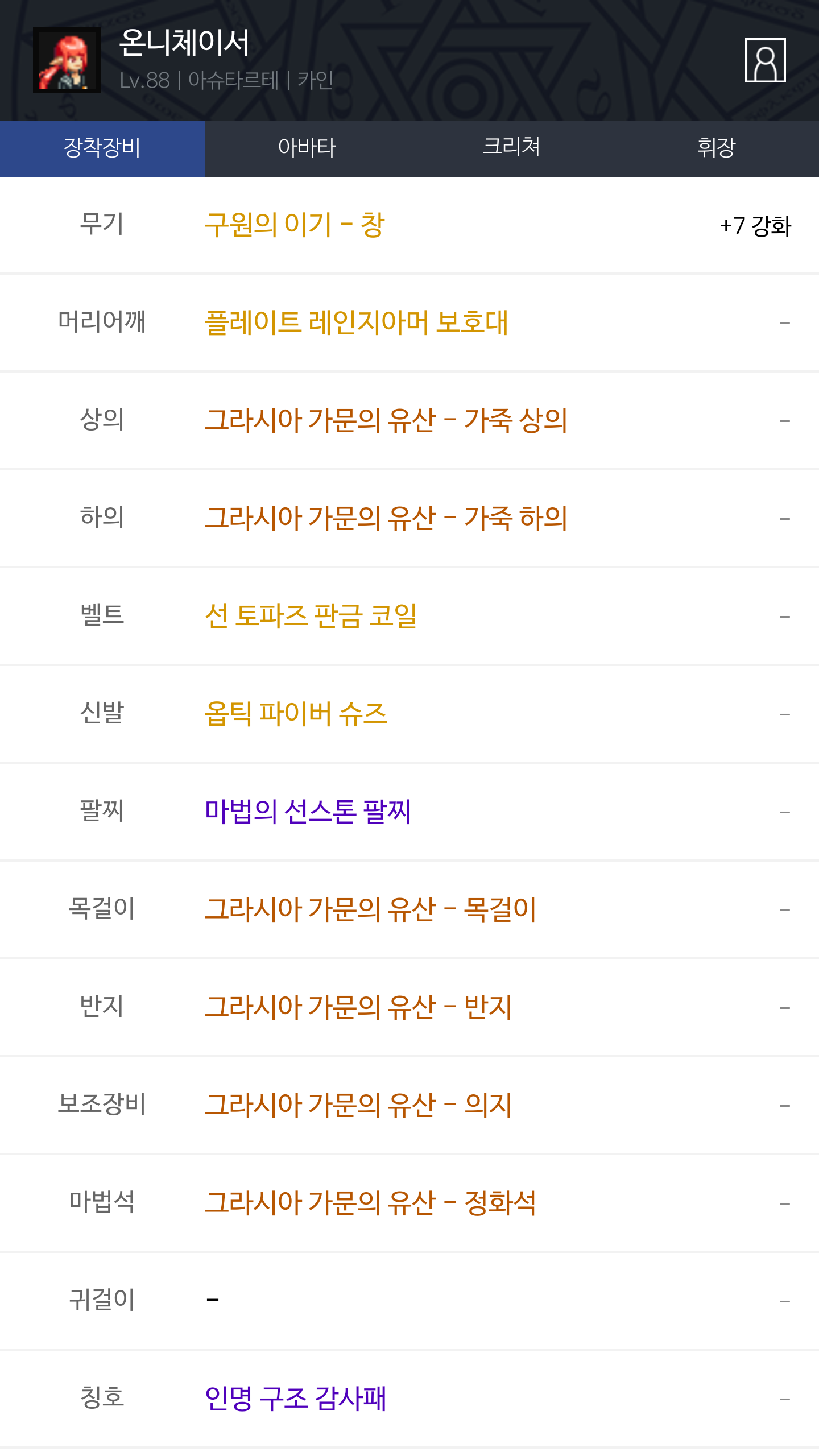Switch to the 크리쳐 tab
The width and height of the screenshot is (819, 1456).
coord(511,148)
